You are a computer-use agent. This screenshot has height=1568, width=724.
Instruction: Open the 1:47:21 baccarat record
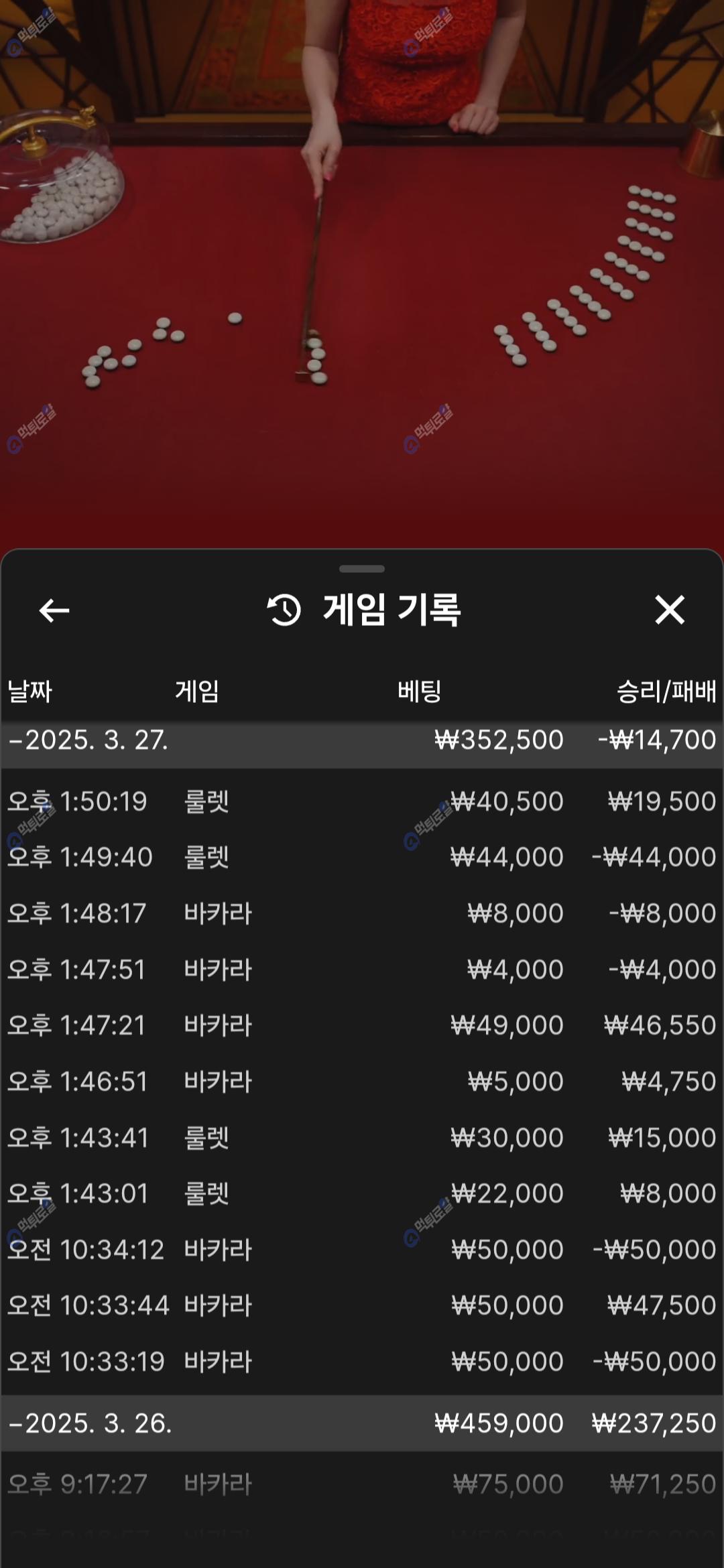(x=362, y=1025)
